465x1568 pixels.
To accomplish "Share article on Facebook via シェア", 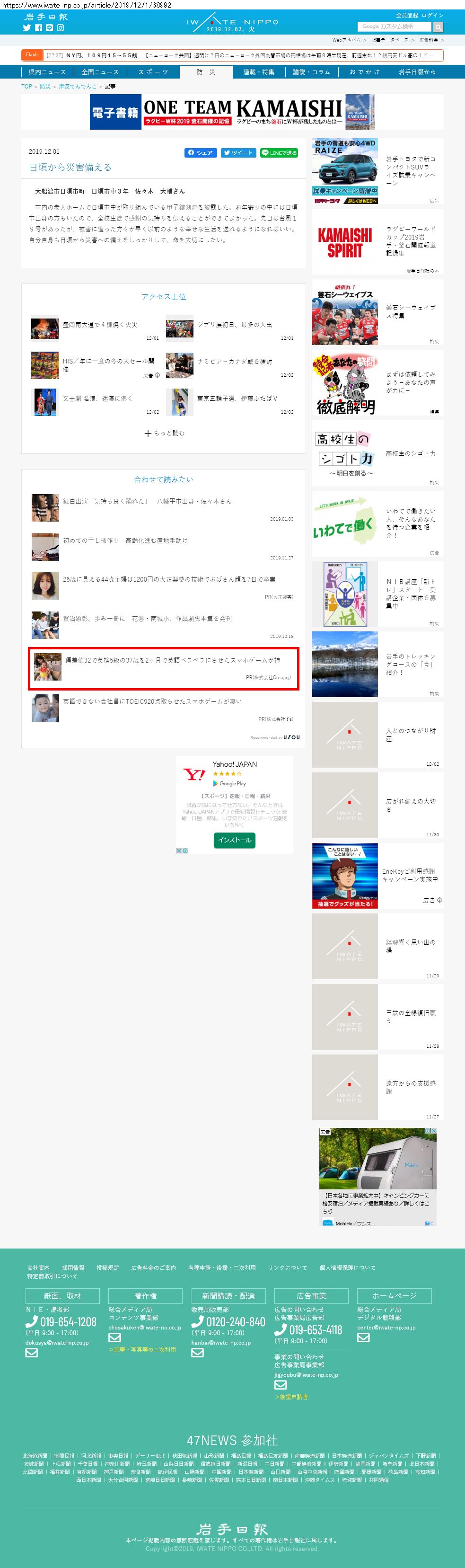I will pyautogui.click(x=201, y=153).
